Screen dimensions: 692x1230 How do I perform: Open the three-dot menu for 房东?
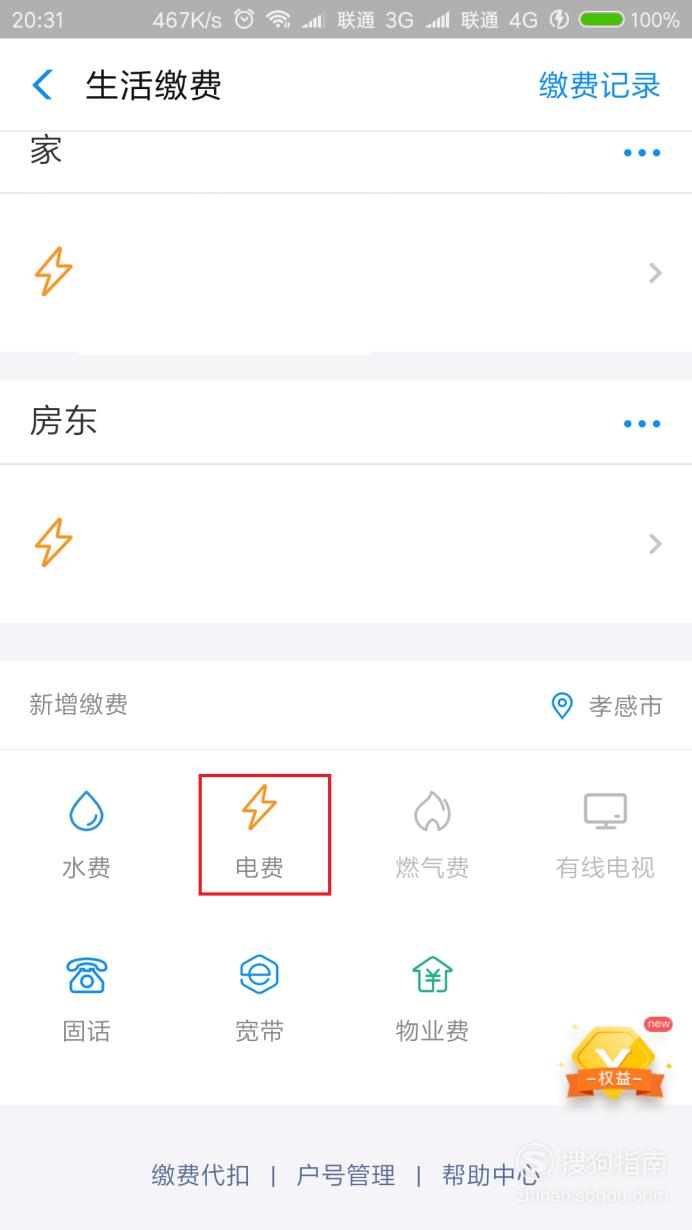[x=642, y=424]
